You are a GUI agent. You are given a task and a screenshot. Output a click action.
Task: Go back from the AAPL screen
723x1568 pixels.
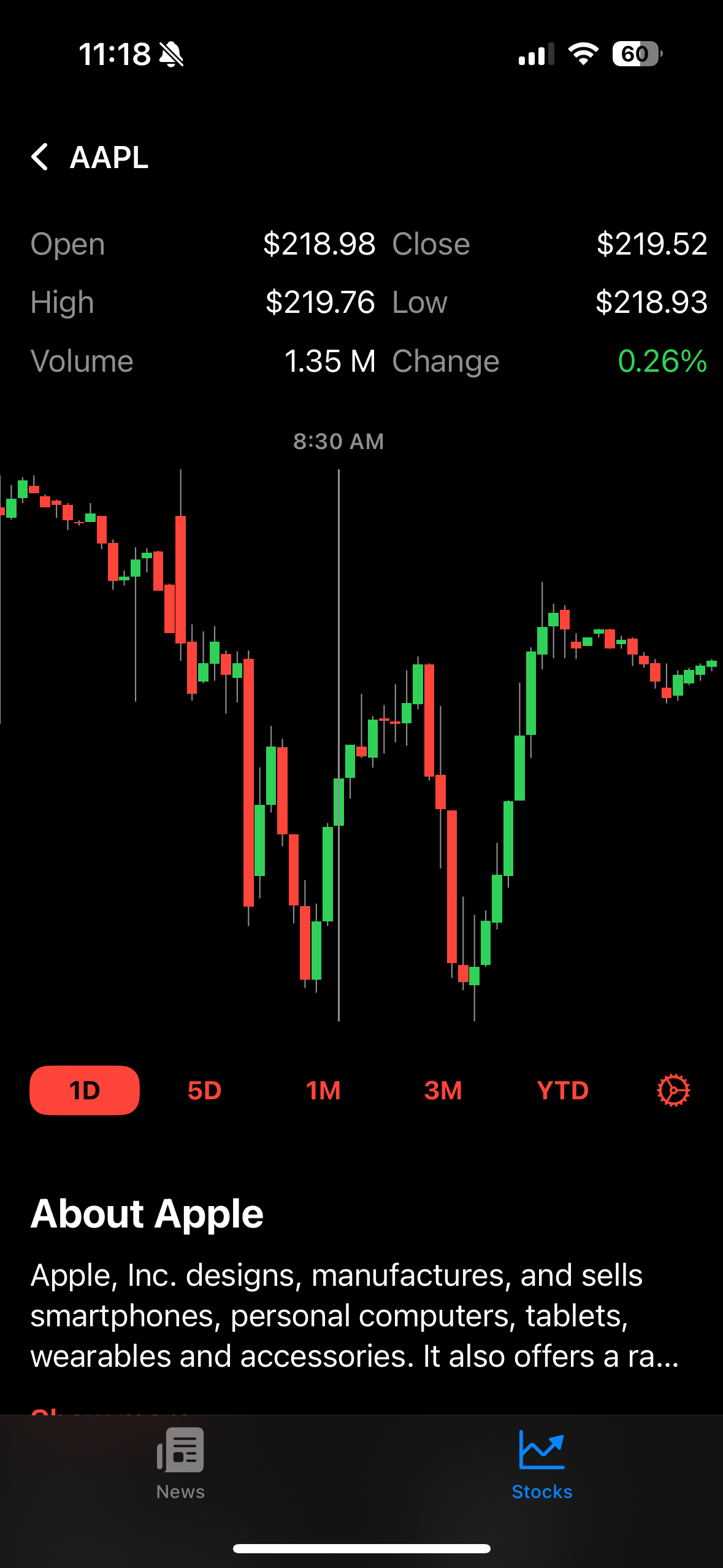pyautogui.click(x=40, y=157)
